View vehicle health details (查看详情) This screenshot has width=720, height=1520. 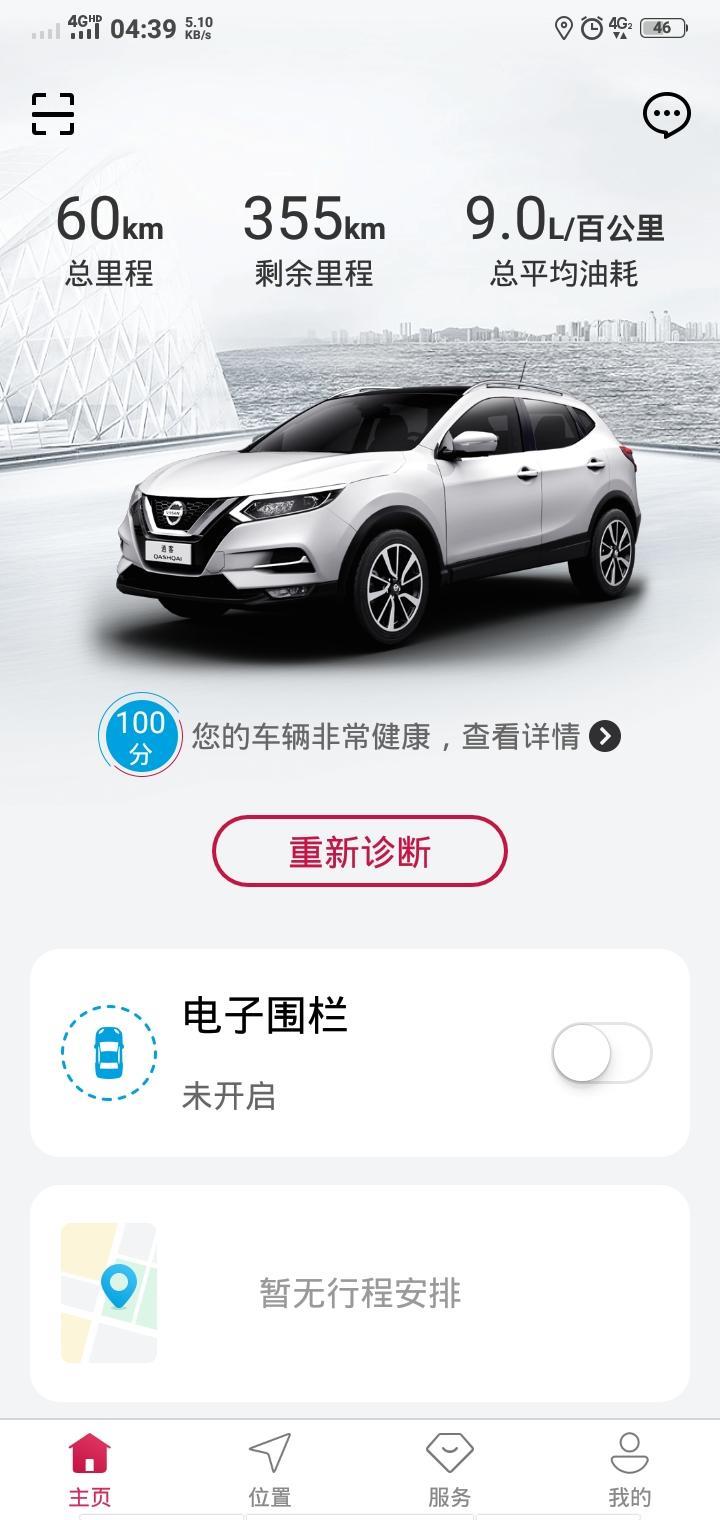[604, 737]
